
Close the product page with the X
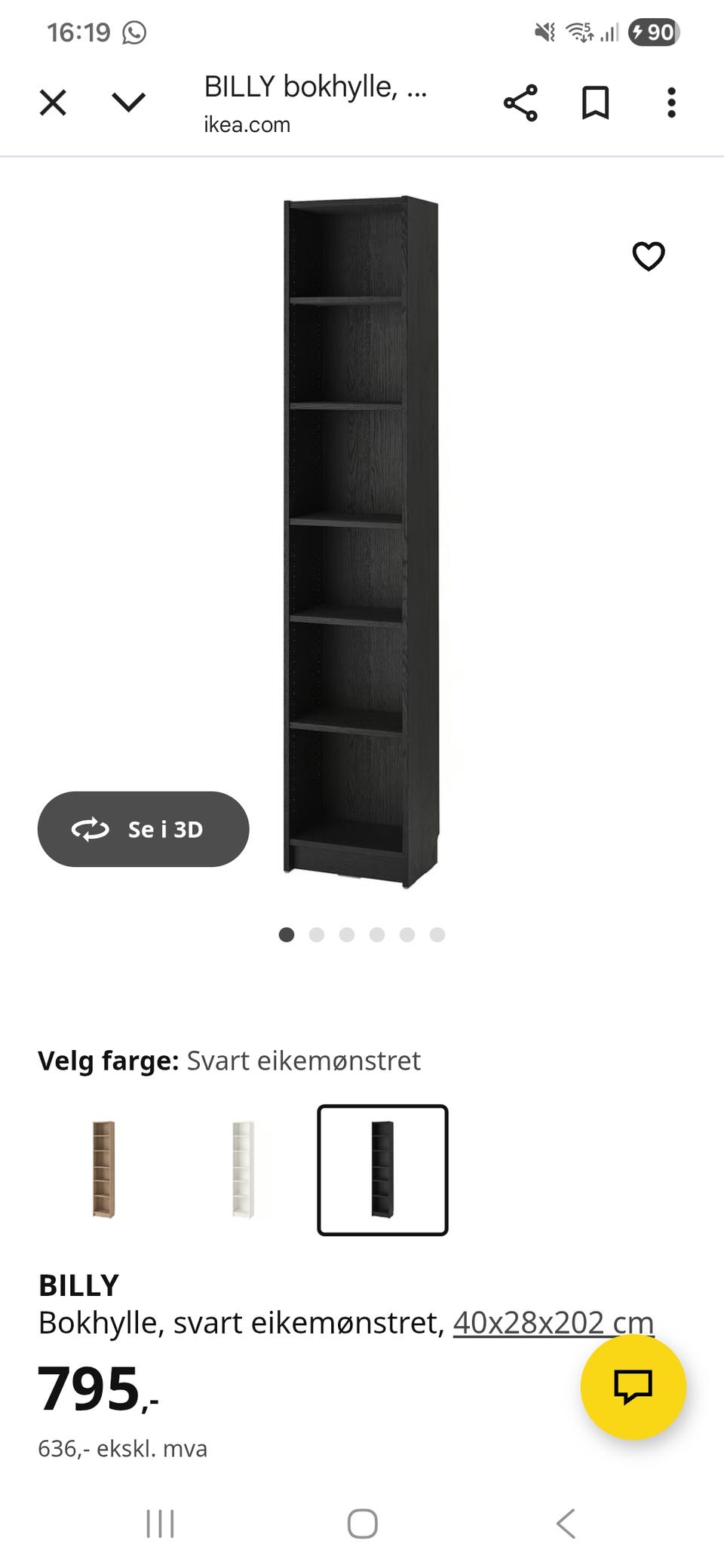pos(51,103)
